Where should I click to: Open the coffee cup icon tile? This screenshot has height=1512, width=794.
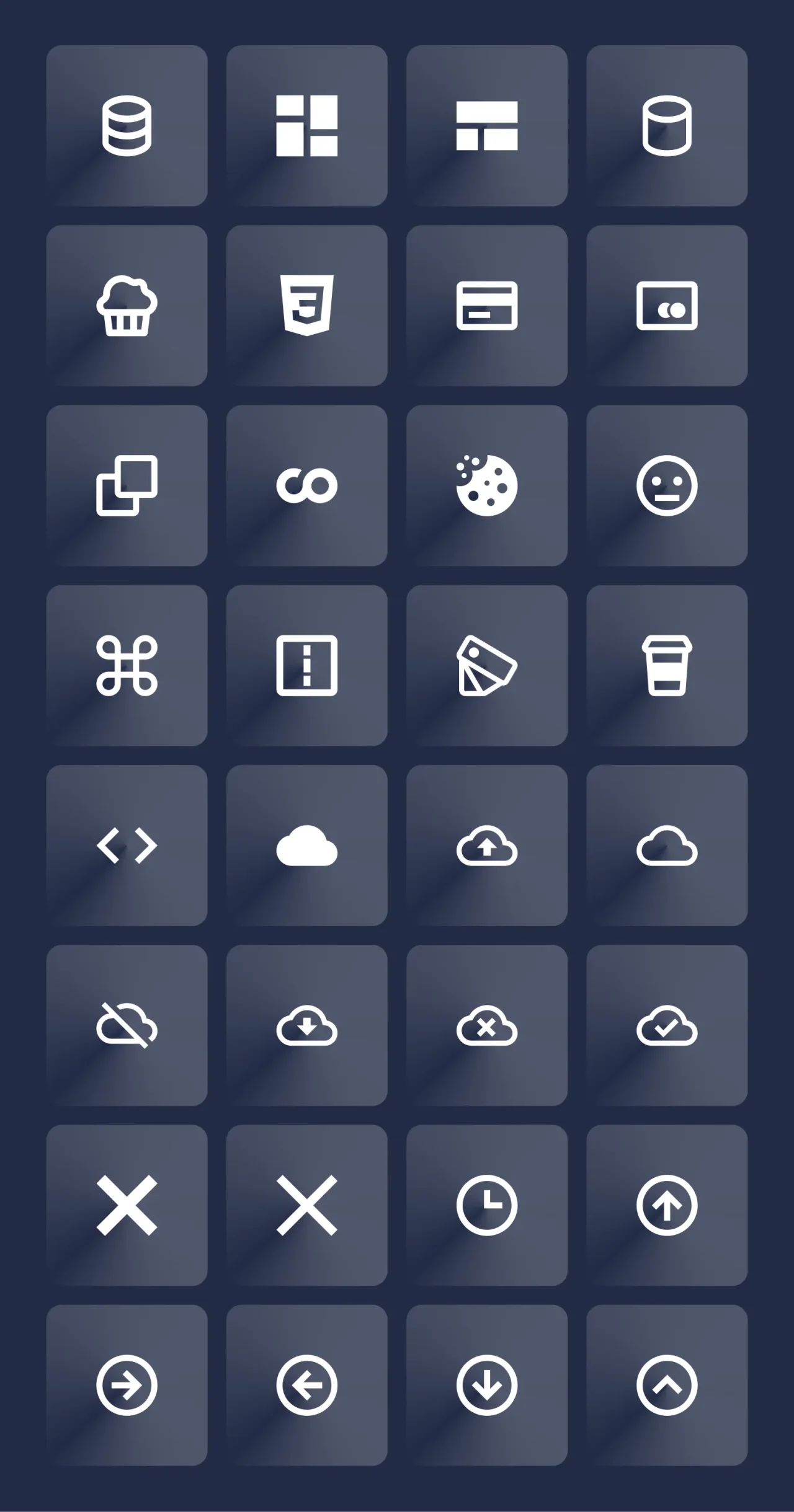coord(666,665)
